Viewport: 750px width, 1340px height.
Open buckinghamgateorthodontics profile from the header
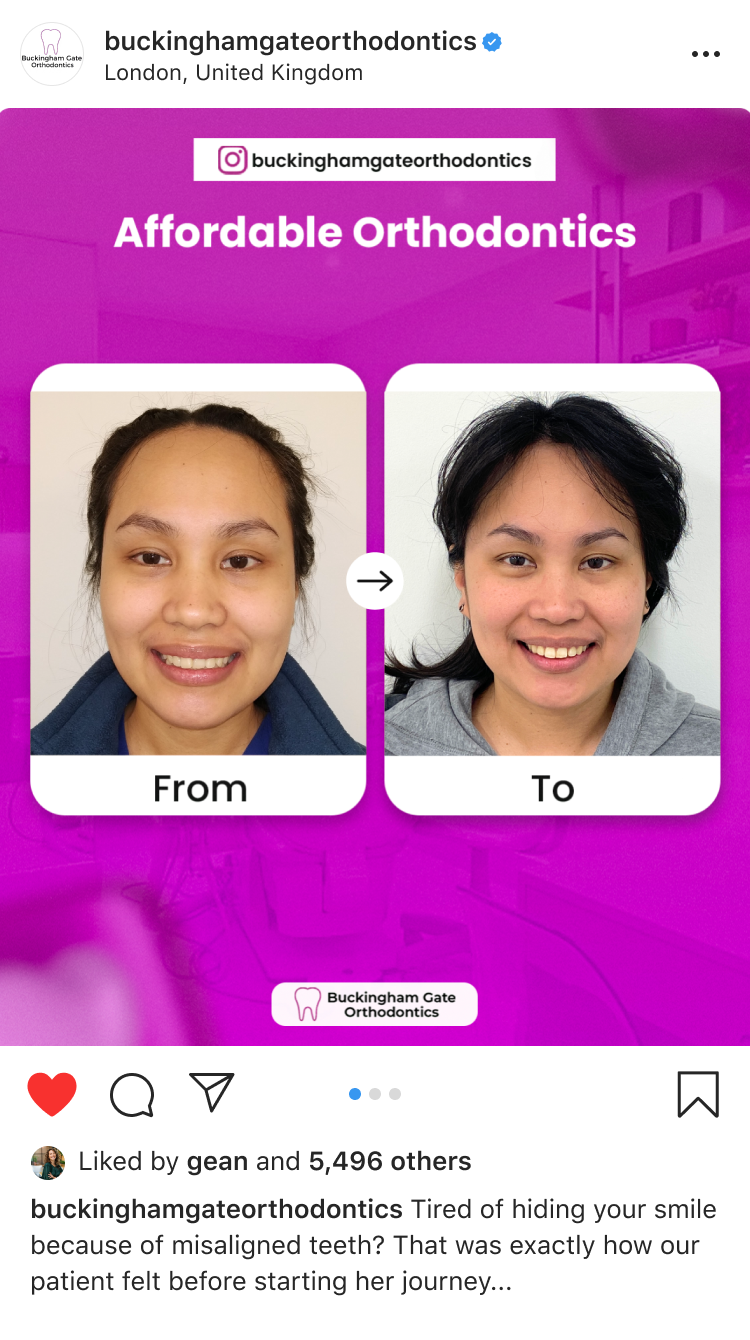(290, 41)
